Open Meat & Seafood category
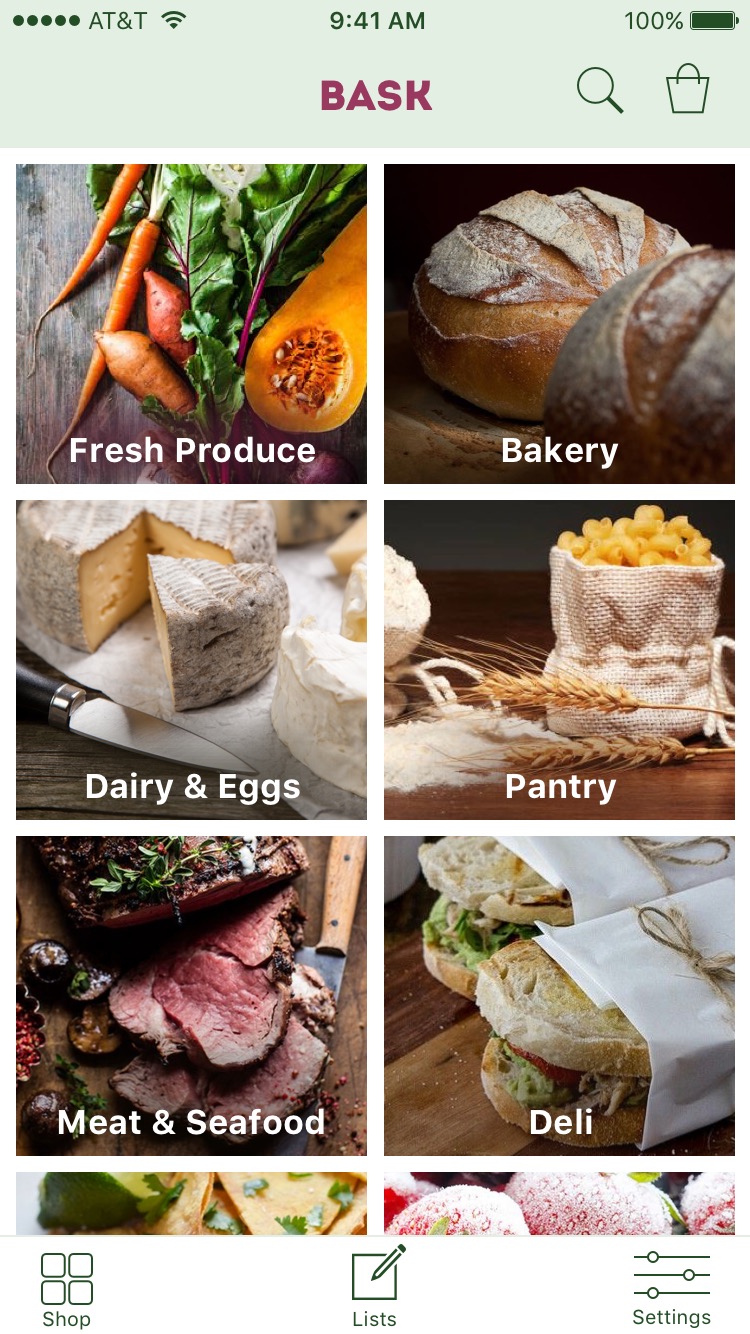 click(x=191, y=996)
